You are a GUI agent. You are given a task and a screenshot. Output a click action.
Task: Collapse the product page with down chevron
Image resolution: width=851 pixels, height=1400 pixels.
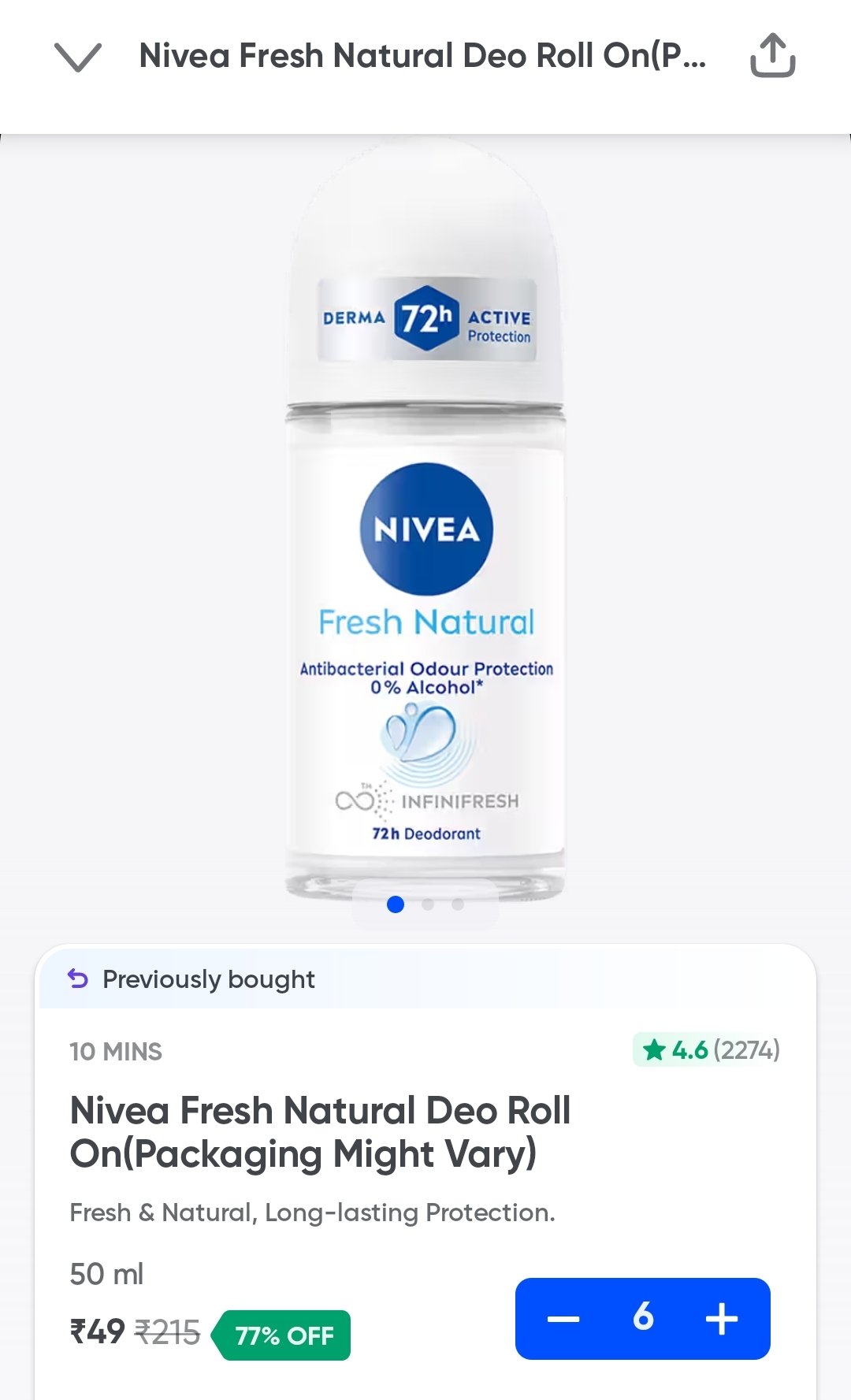click(77, 57)
